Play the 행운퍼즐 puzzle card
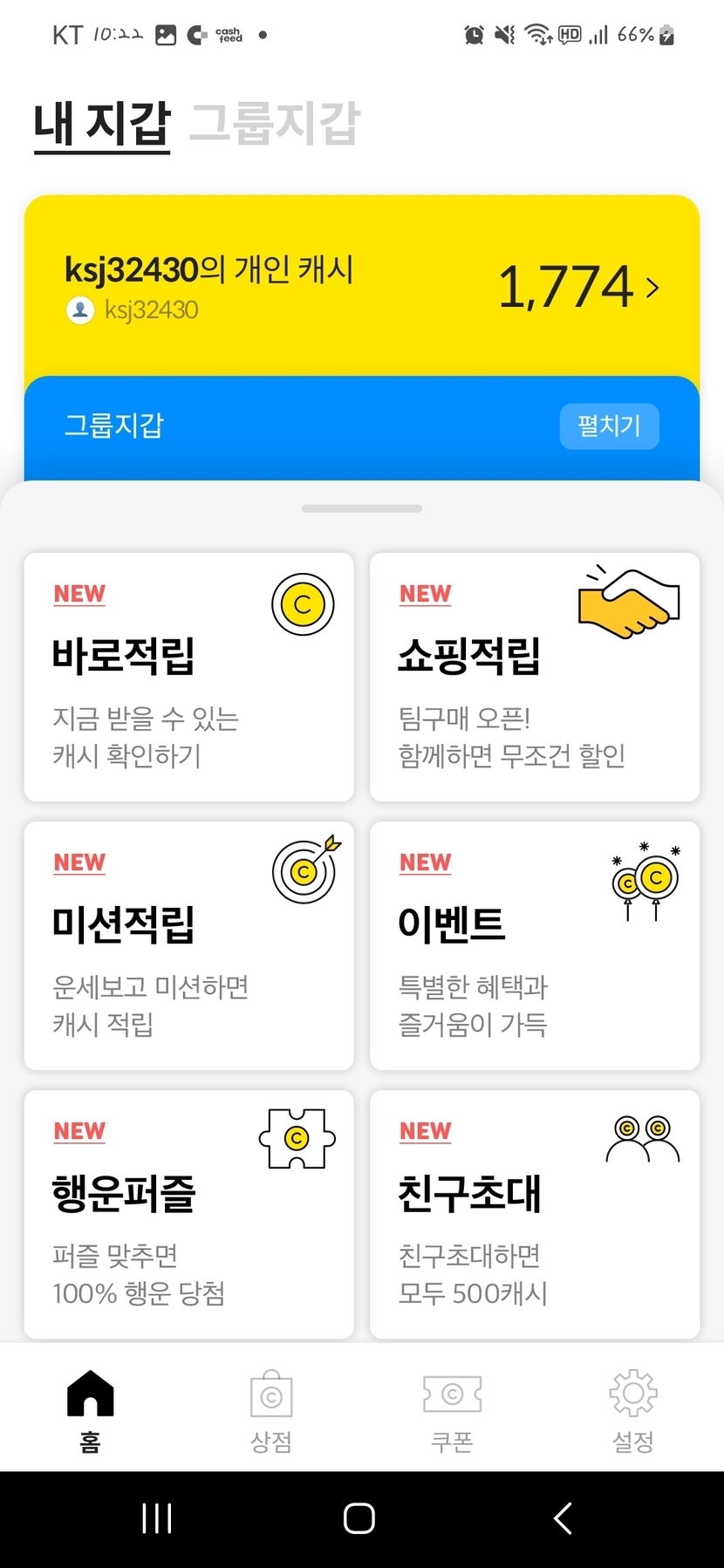 (188, 1214)
